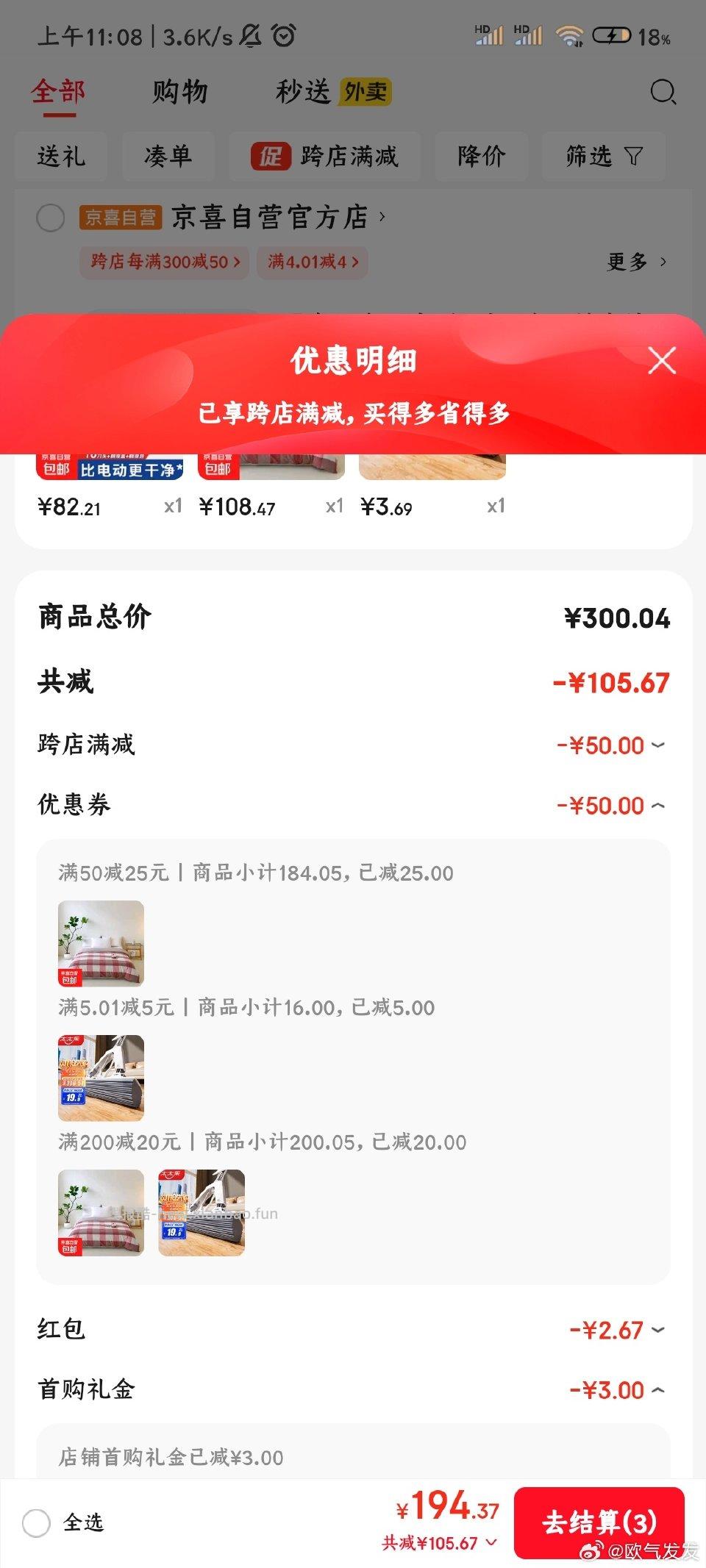
Task: Collapse the 优惠券 coupon details section
Action: [x=658, y=805]
